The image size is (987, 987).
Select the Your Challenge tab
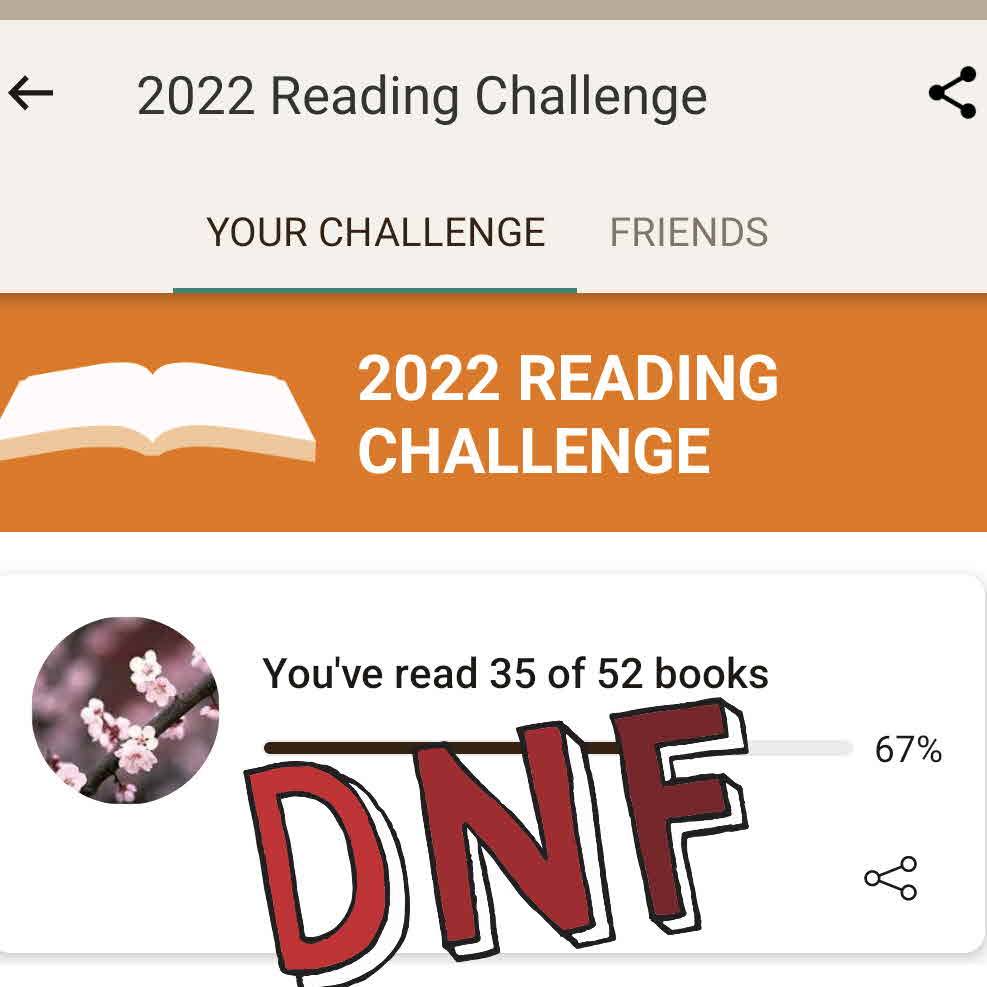pyautogui.click(x=375, y=232)
